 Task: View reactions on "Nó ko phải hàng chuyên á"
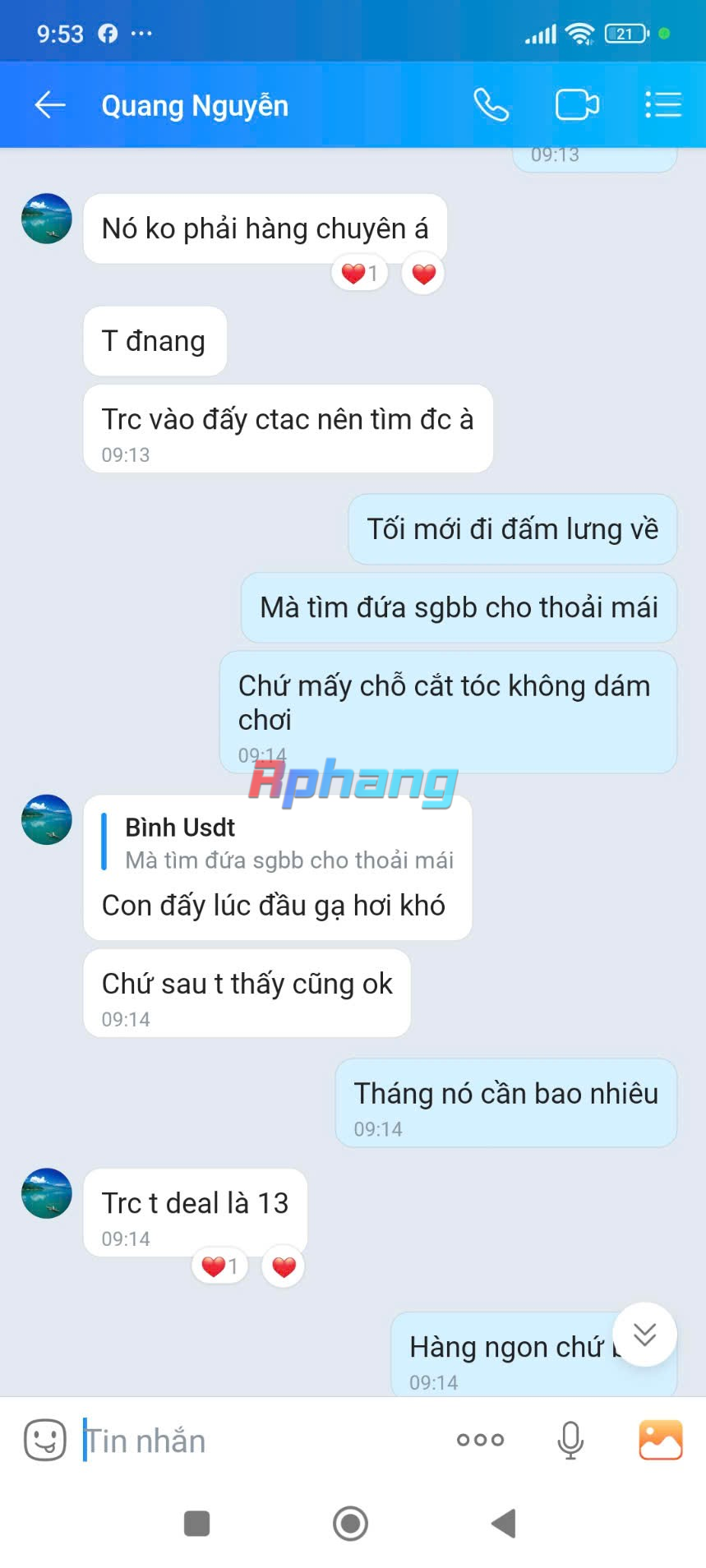point(360,274)
